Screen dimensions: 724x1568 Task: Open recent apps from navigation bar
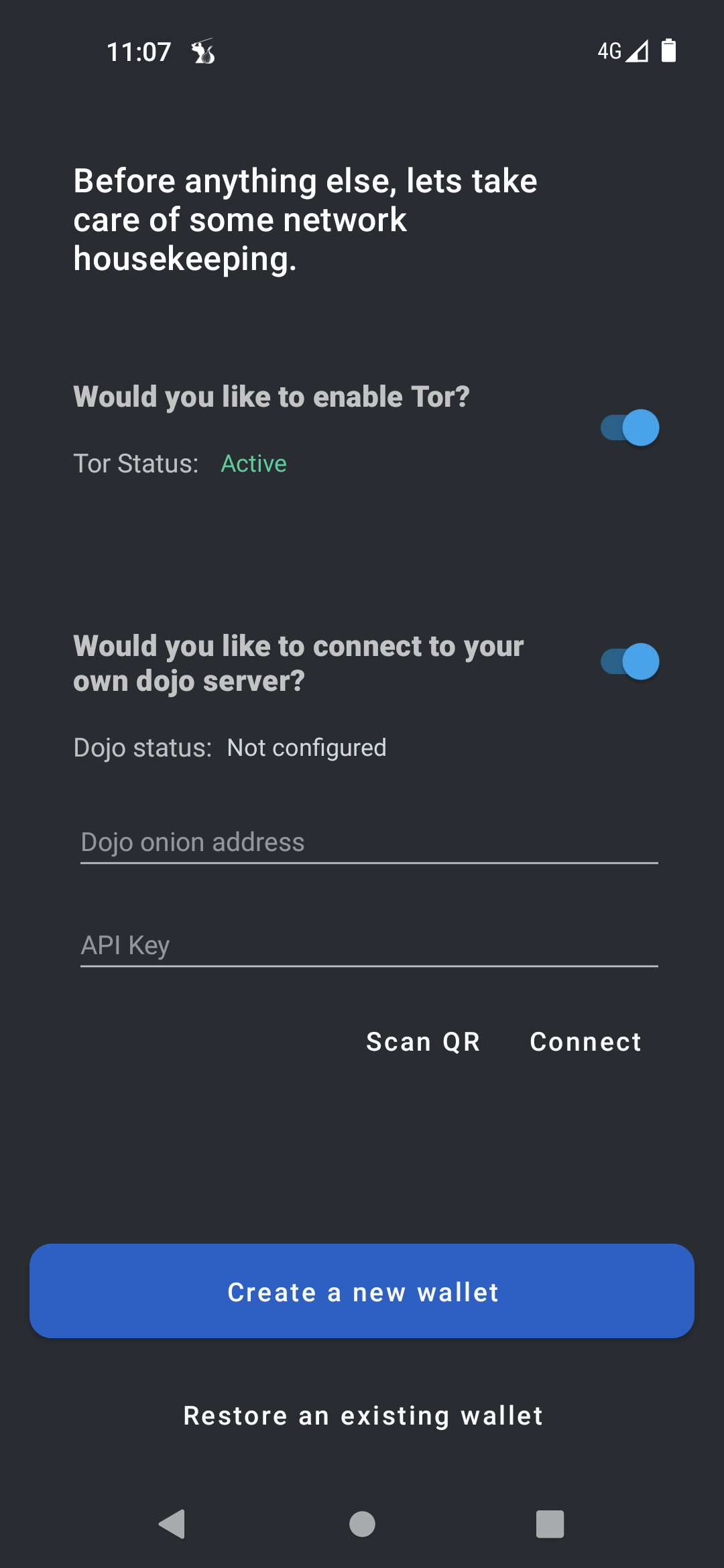click(550, 1524)
